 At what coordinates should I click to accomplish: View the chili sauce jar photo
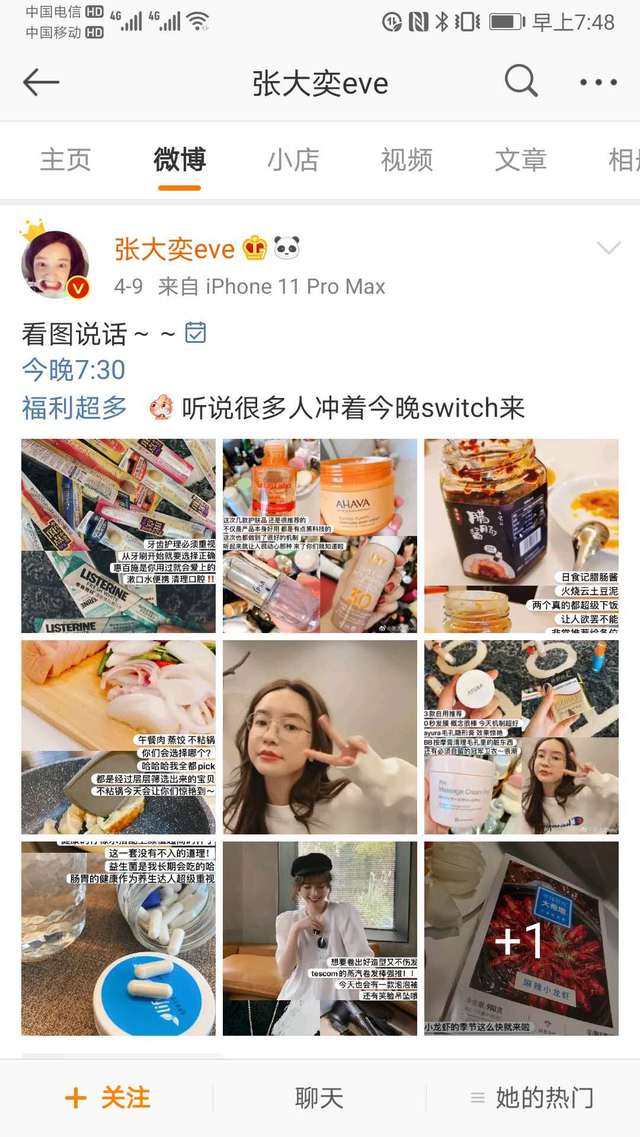521,536
